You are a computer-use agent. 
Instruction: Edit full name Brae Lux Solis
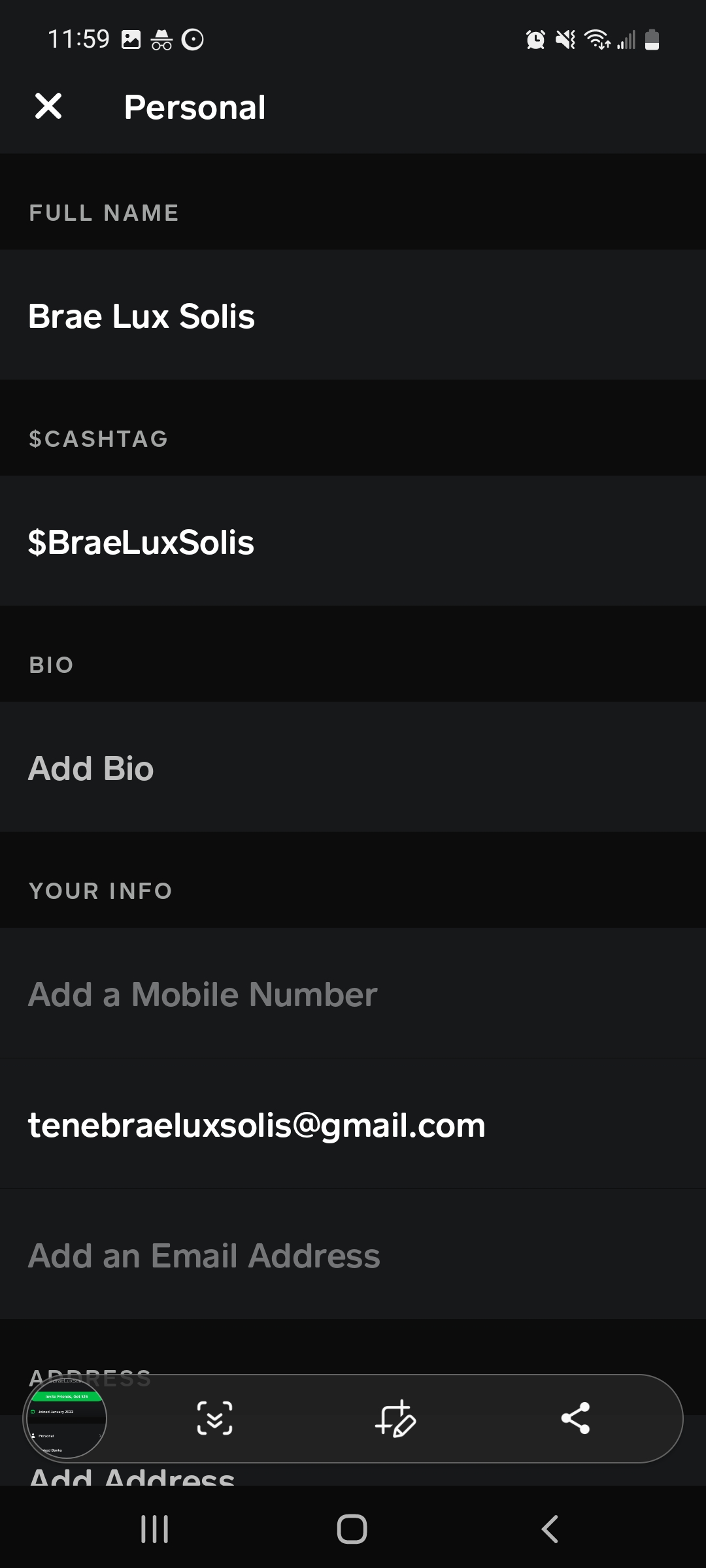(141, 316)
